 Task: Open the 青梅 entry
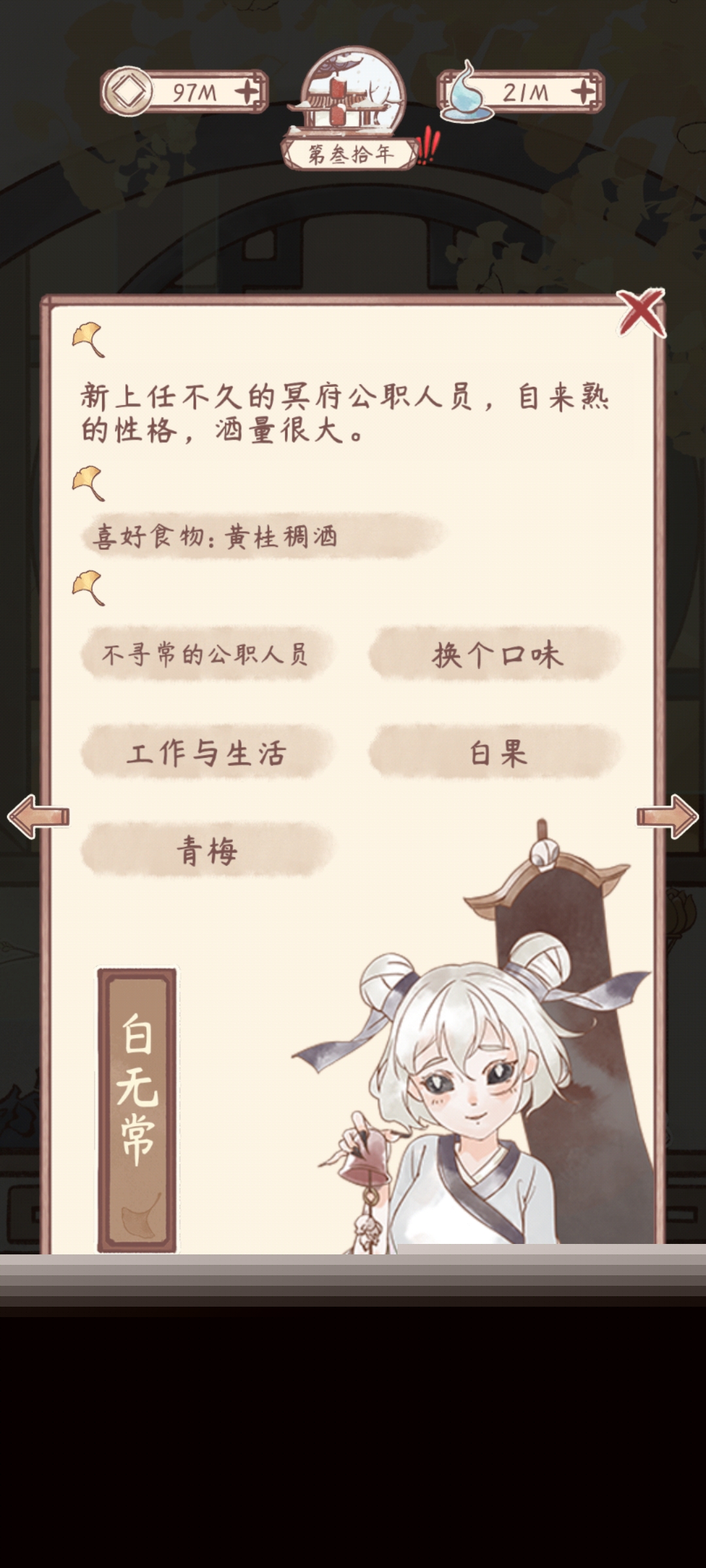pyautogui.click(x=207, y=851)
